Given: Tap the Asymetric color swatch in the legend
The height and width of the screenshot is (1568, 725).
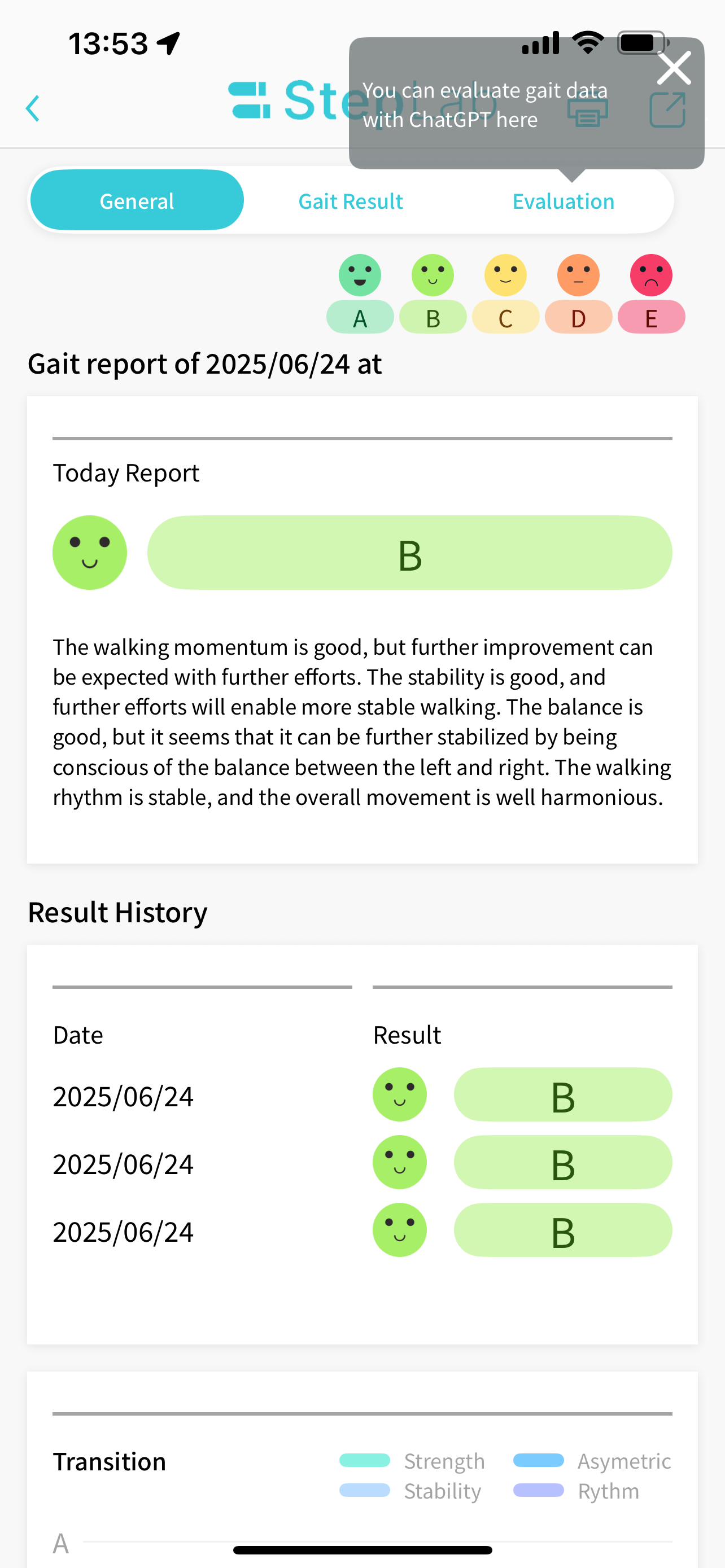Looking at the screenshot, I should (x=539, y=1460).
